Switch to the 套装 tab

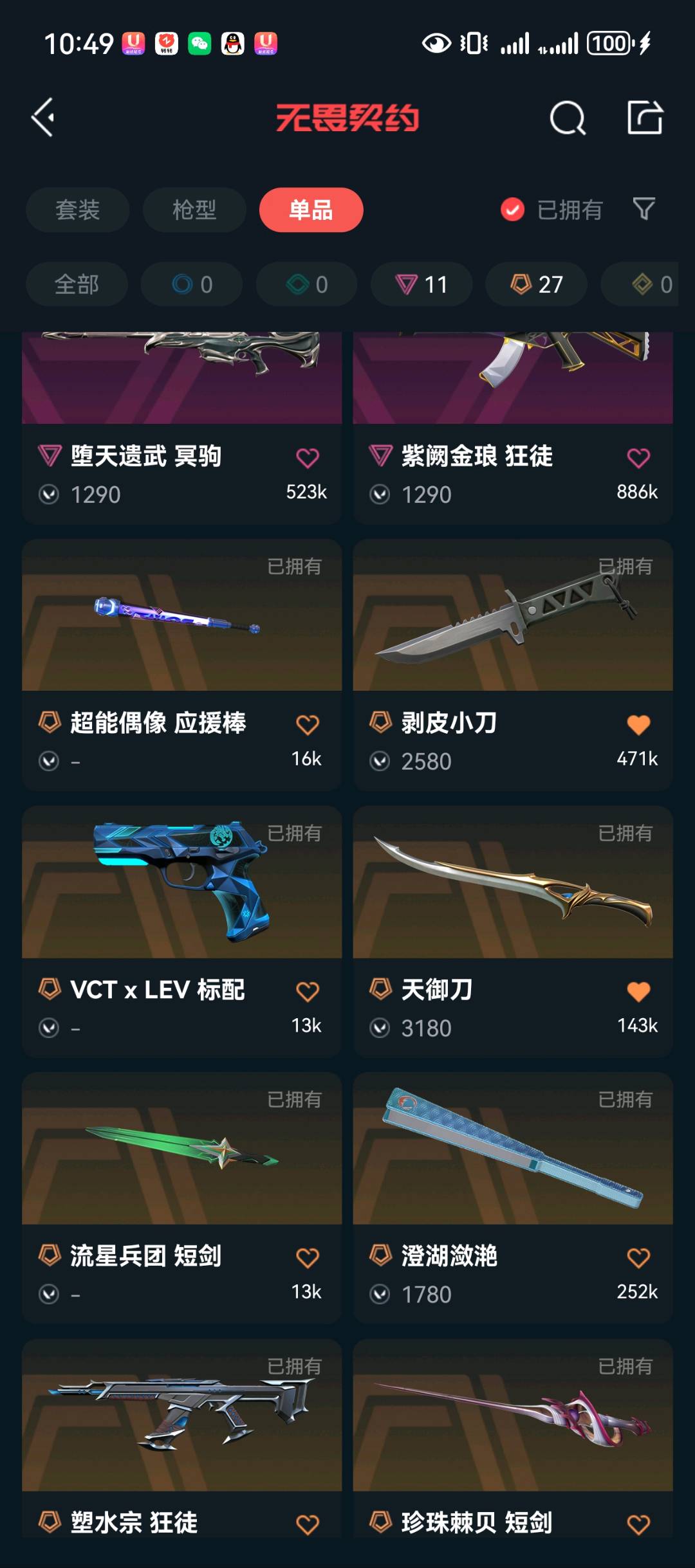tap(77, 210)
